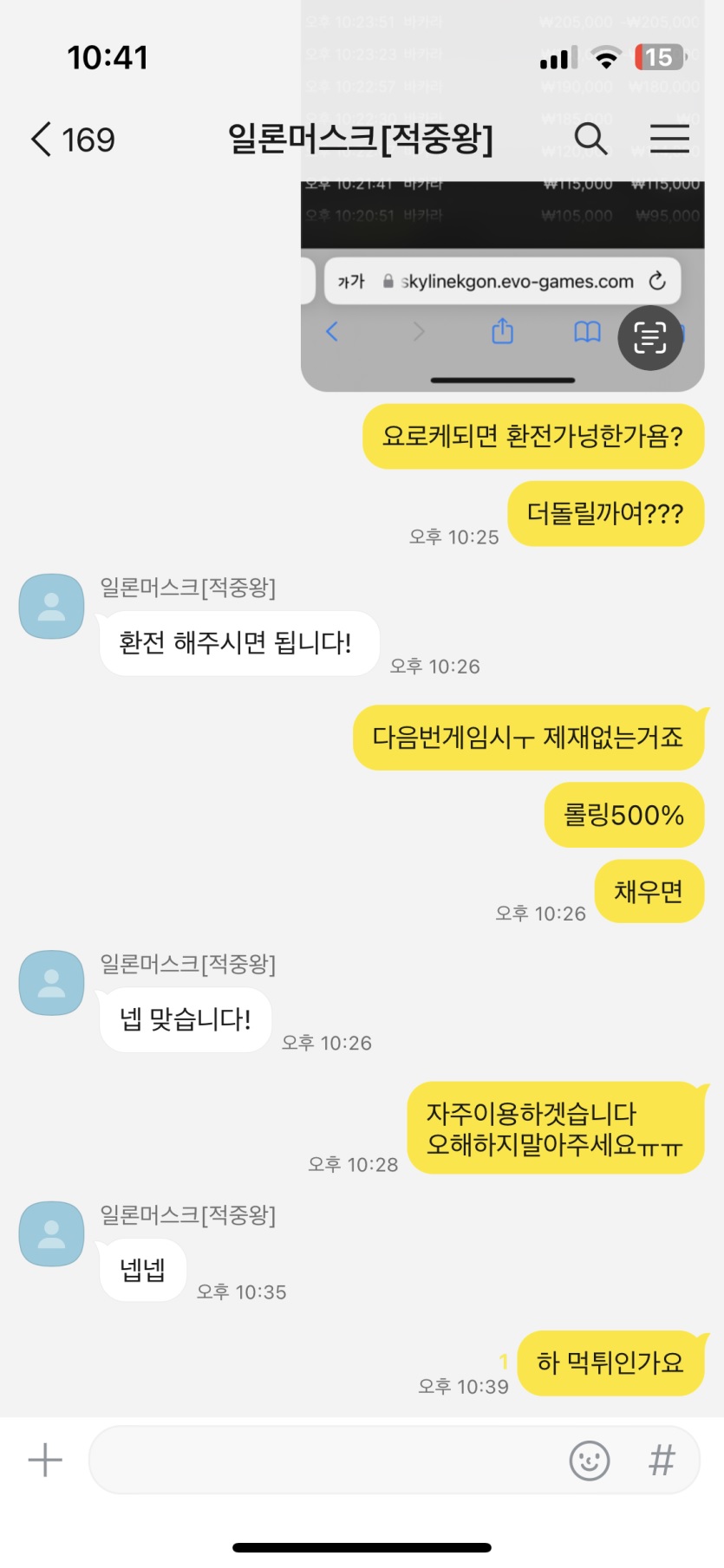
Task: Scan text in the shared image
Action: pos(649,338)
